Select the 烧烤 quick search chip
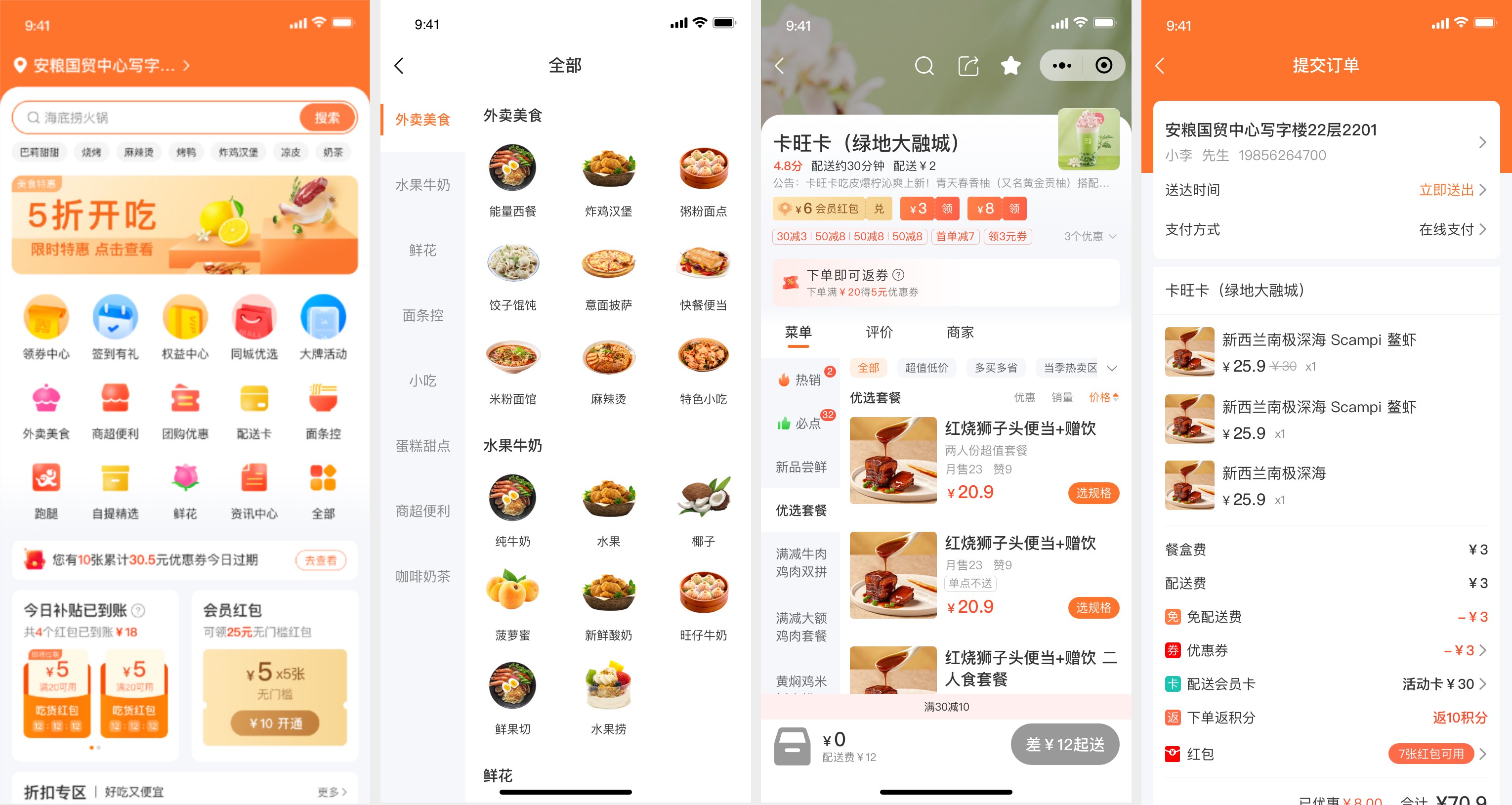The height and width of the screenshot is (805, 1512). click(91, 152)
